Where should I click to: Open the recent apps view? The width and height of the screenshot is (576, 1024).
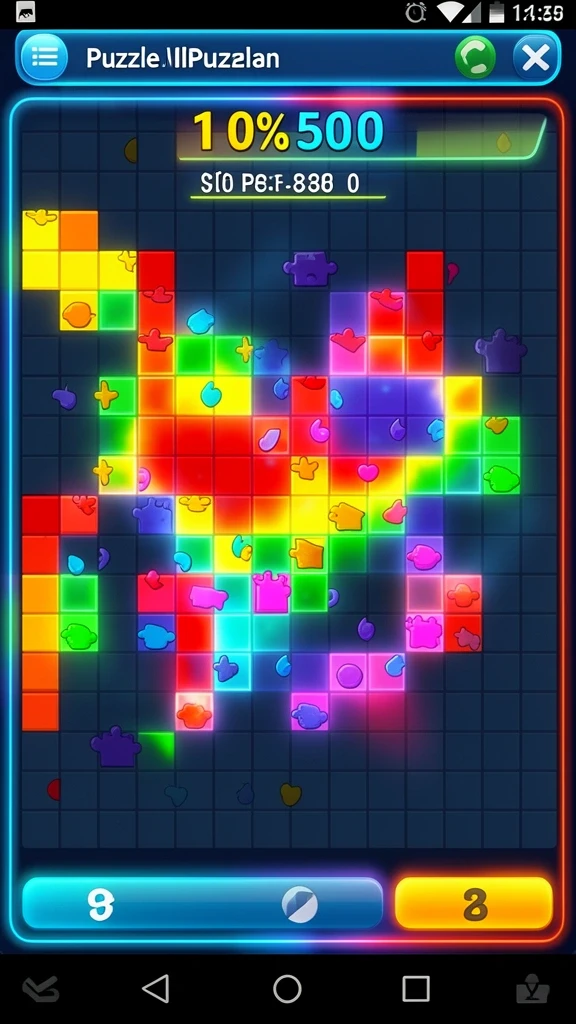click(416, 989)
